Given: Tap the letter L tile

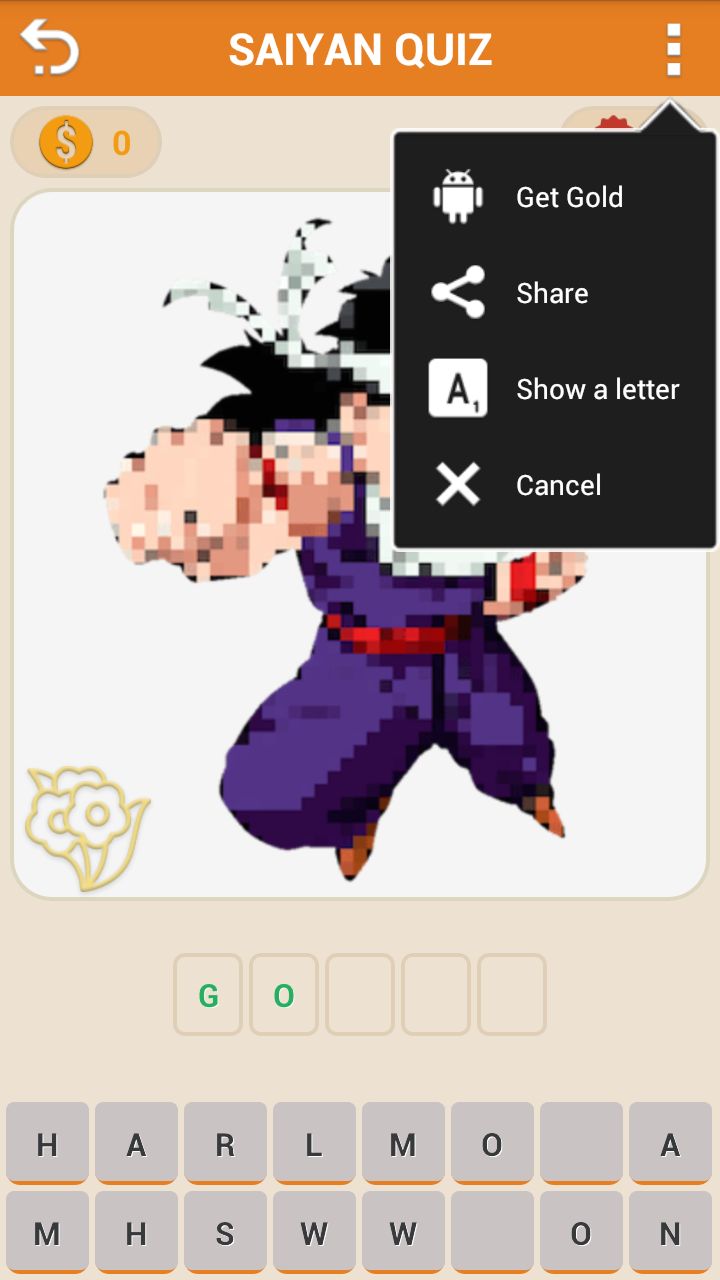Looking at the screenshot, I should click(314, 1143).
